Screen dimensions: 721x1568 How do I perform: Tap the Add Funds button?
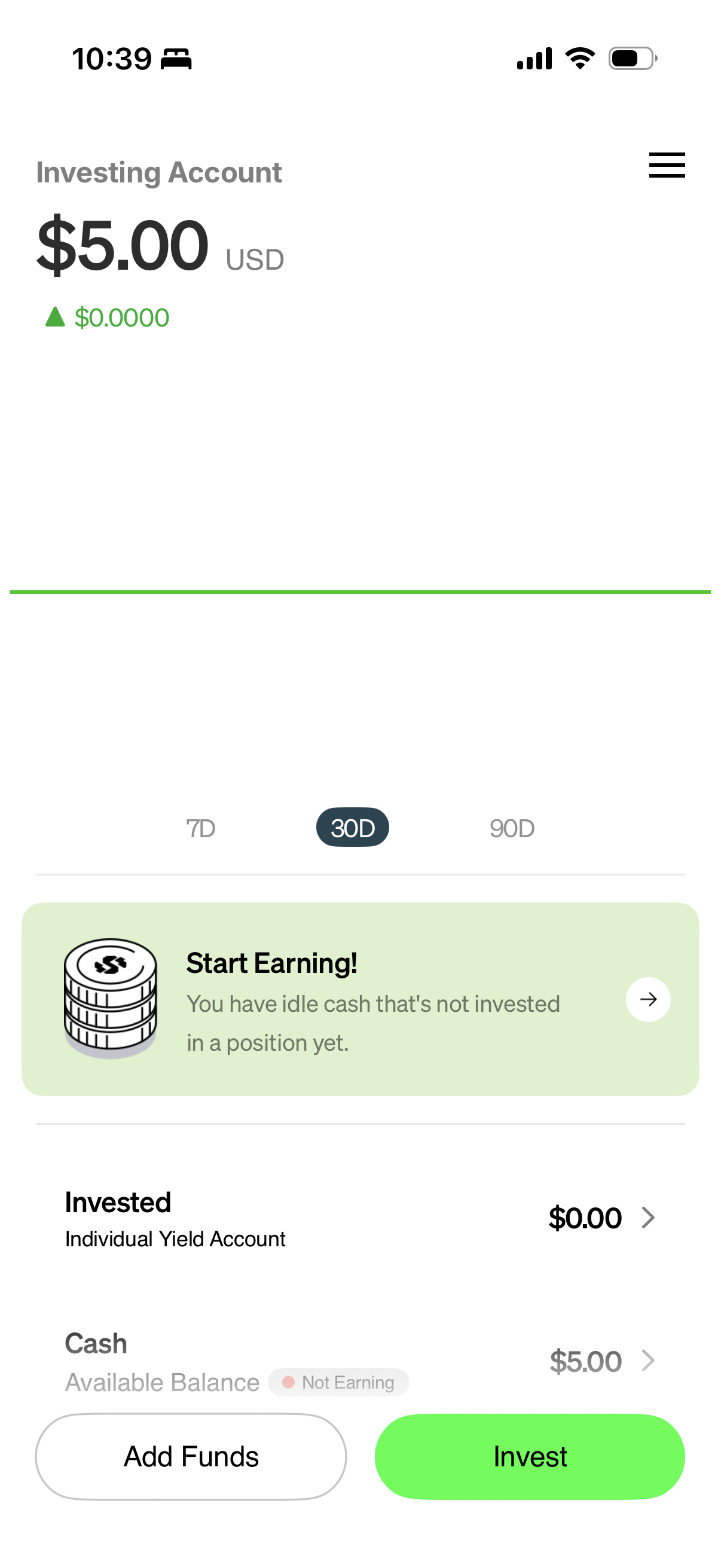click(x=191, y=1457)
